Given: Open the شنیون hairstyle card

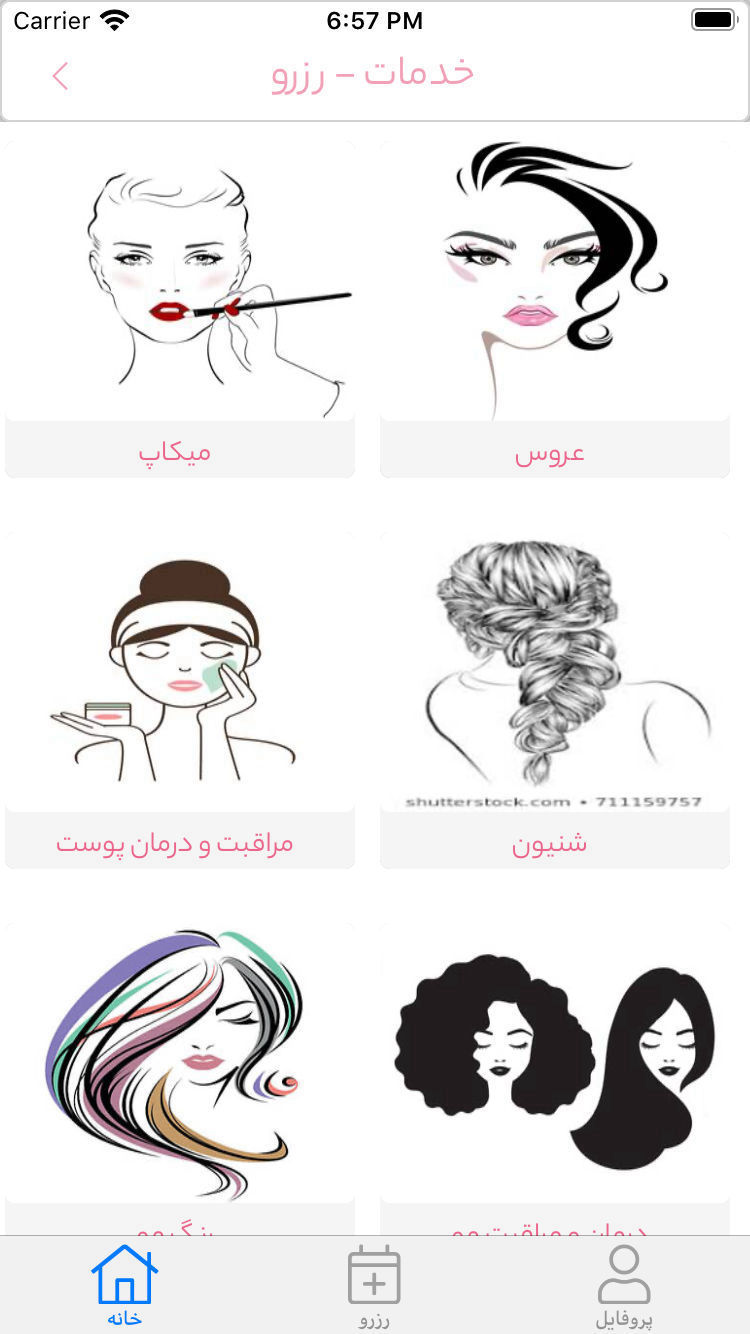Looking at the screenshot, I should pyautogui.click(x=555, y=700).
